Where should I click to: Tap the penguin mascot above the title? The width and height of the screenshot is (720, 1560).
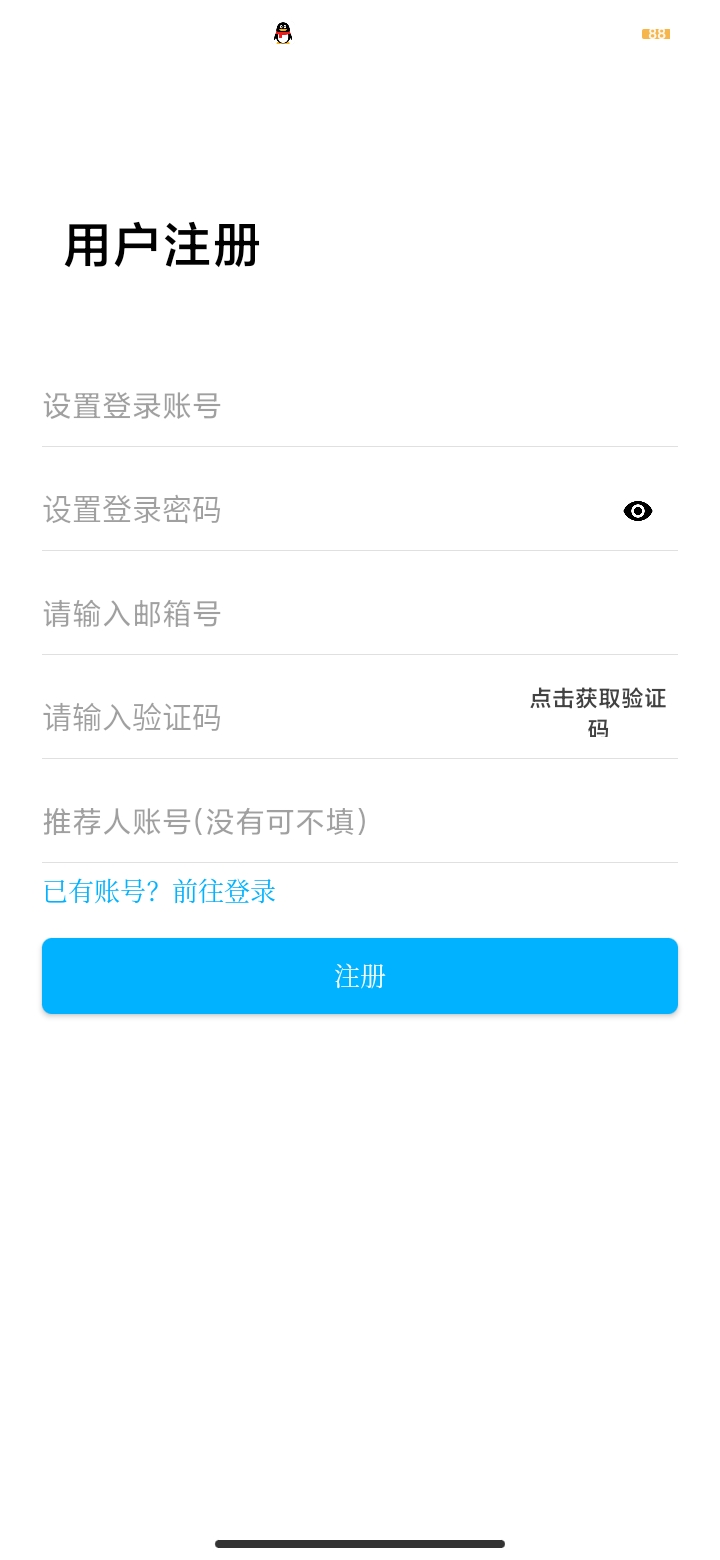coord(283,33)
